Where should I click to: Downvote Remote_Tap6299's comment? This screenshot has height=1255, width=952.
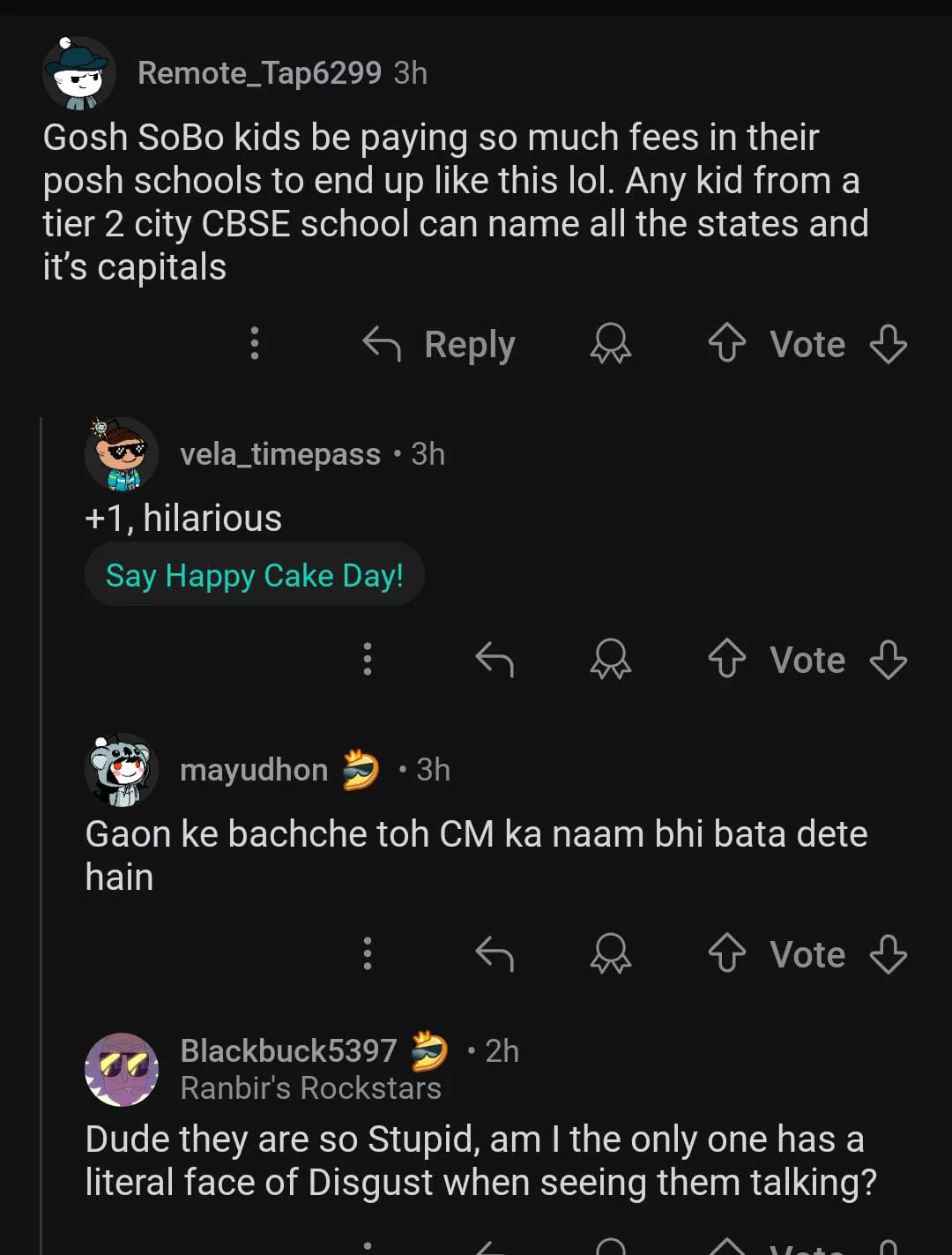(x=888, y=344)
